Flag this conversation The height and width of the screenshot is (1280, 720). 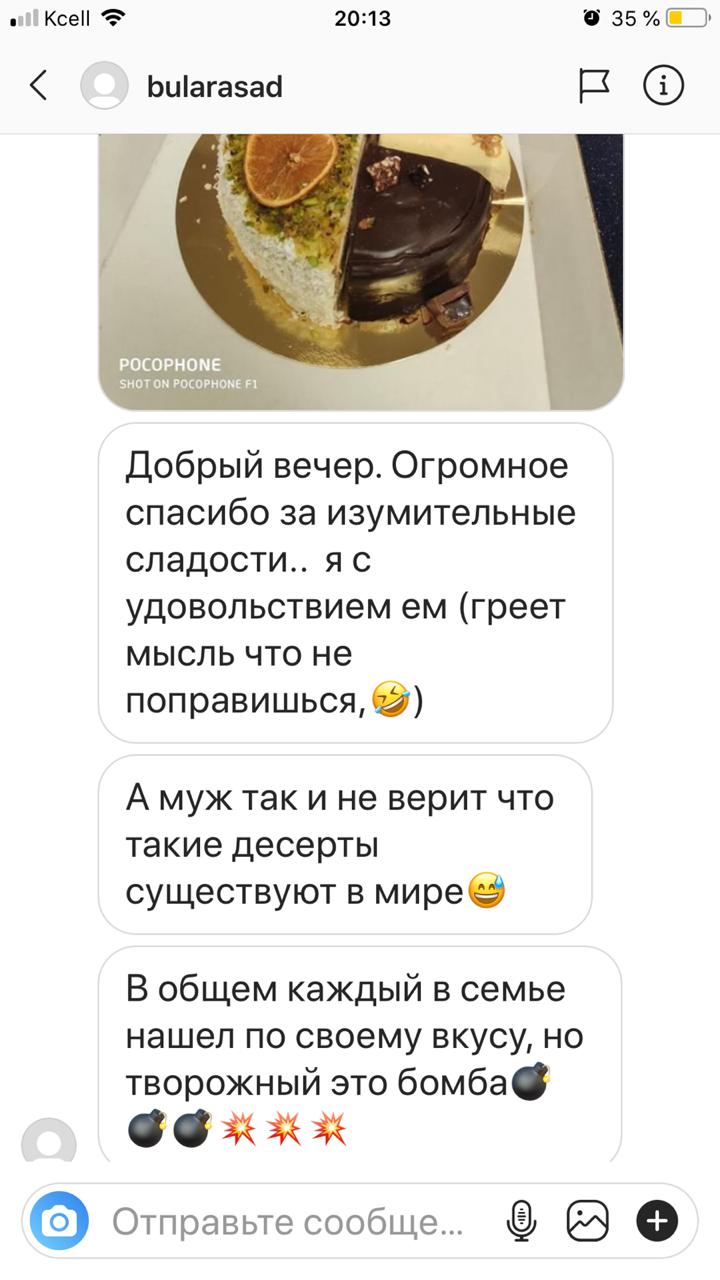pos(594,86)
